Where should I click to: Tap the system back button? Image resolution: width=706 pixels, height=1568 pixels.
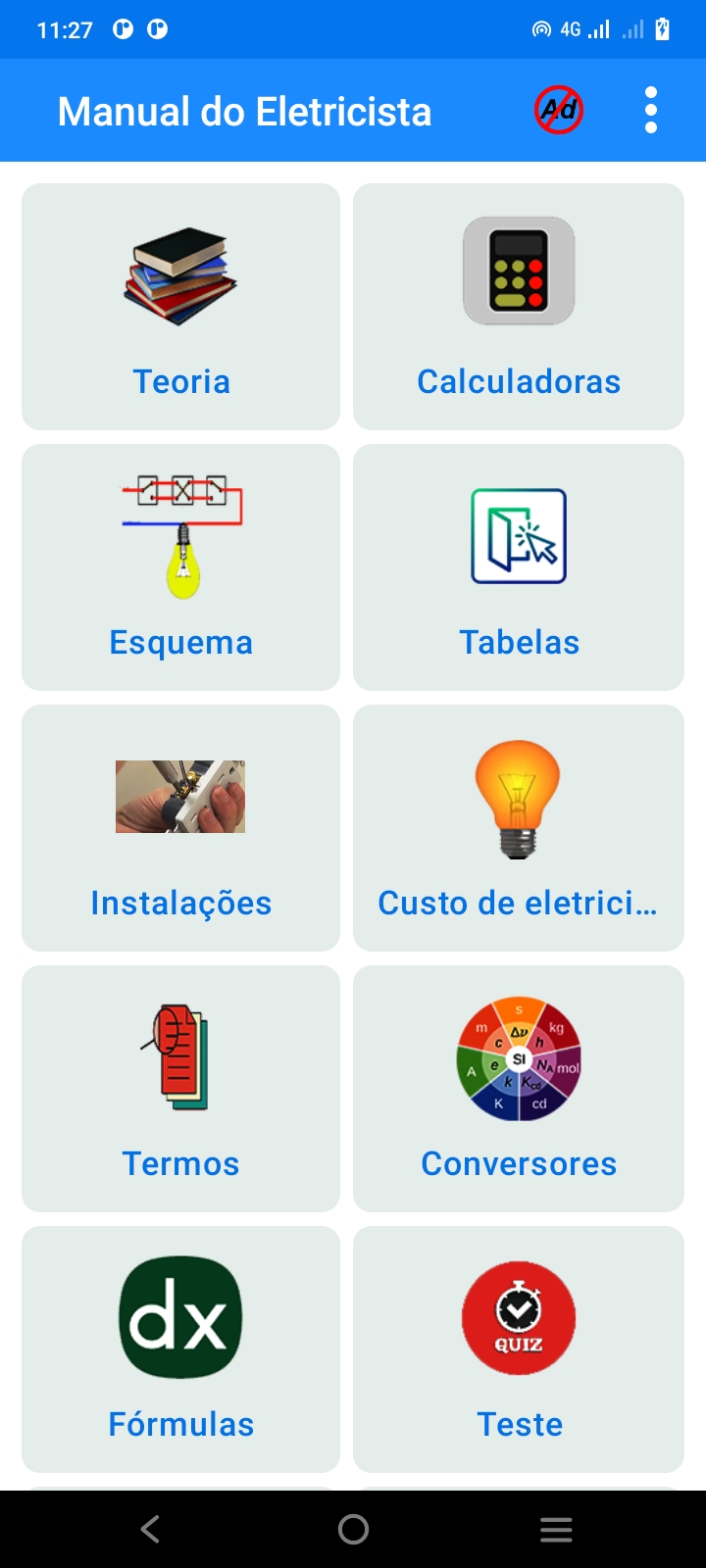(x=150, y=1529)
